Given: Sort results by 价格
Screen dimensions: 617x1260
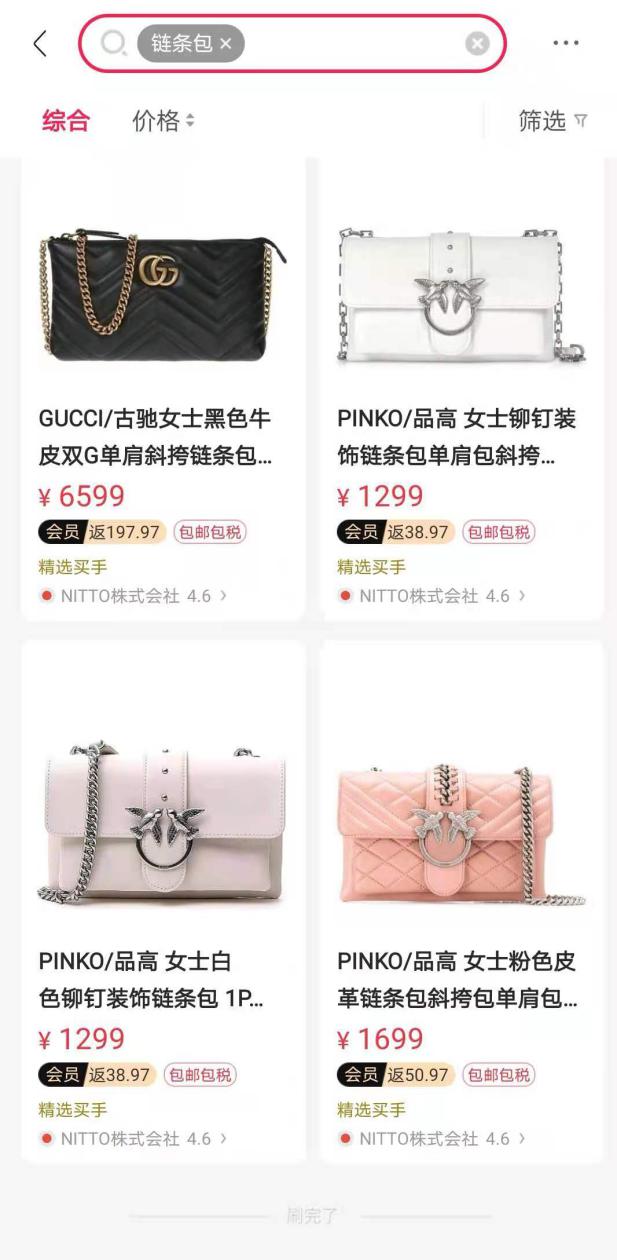Looking at the screenshot, I should [x=163, y=122].
